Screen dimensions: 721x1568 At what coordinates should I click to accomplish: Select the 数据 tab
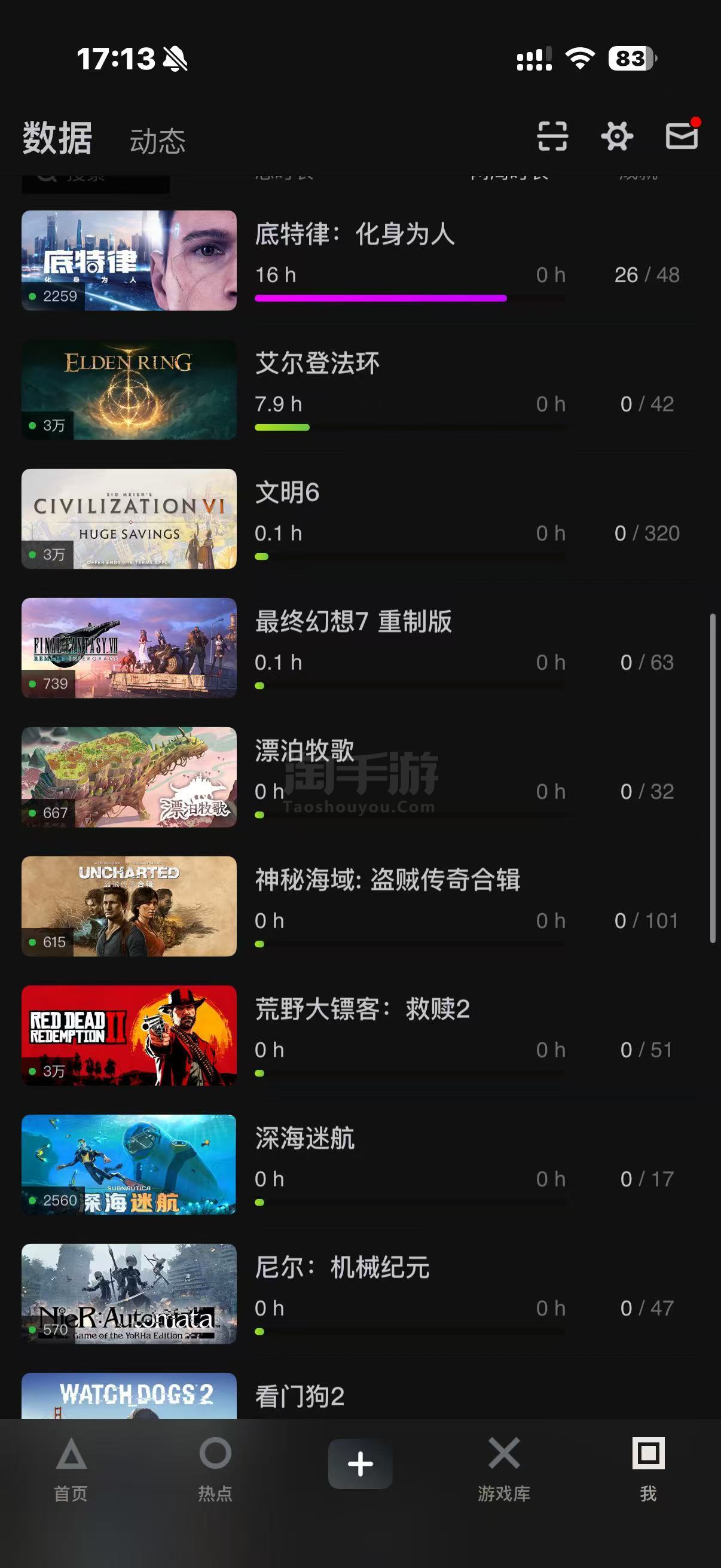coord(57,138)
